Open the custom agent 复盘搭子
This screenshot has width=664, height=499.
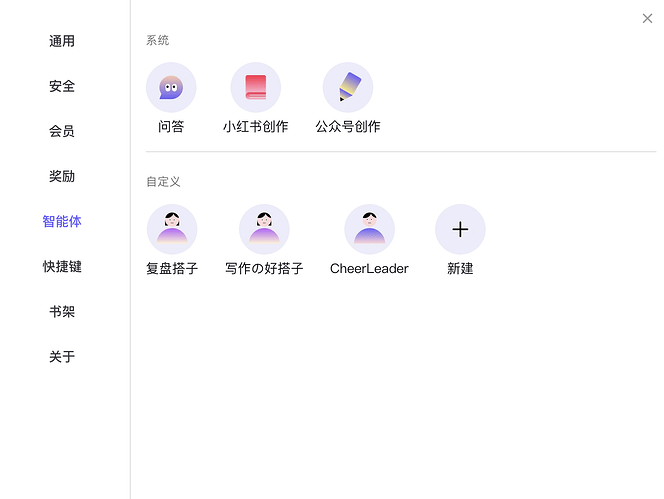pos(172,230)
